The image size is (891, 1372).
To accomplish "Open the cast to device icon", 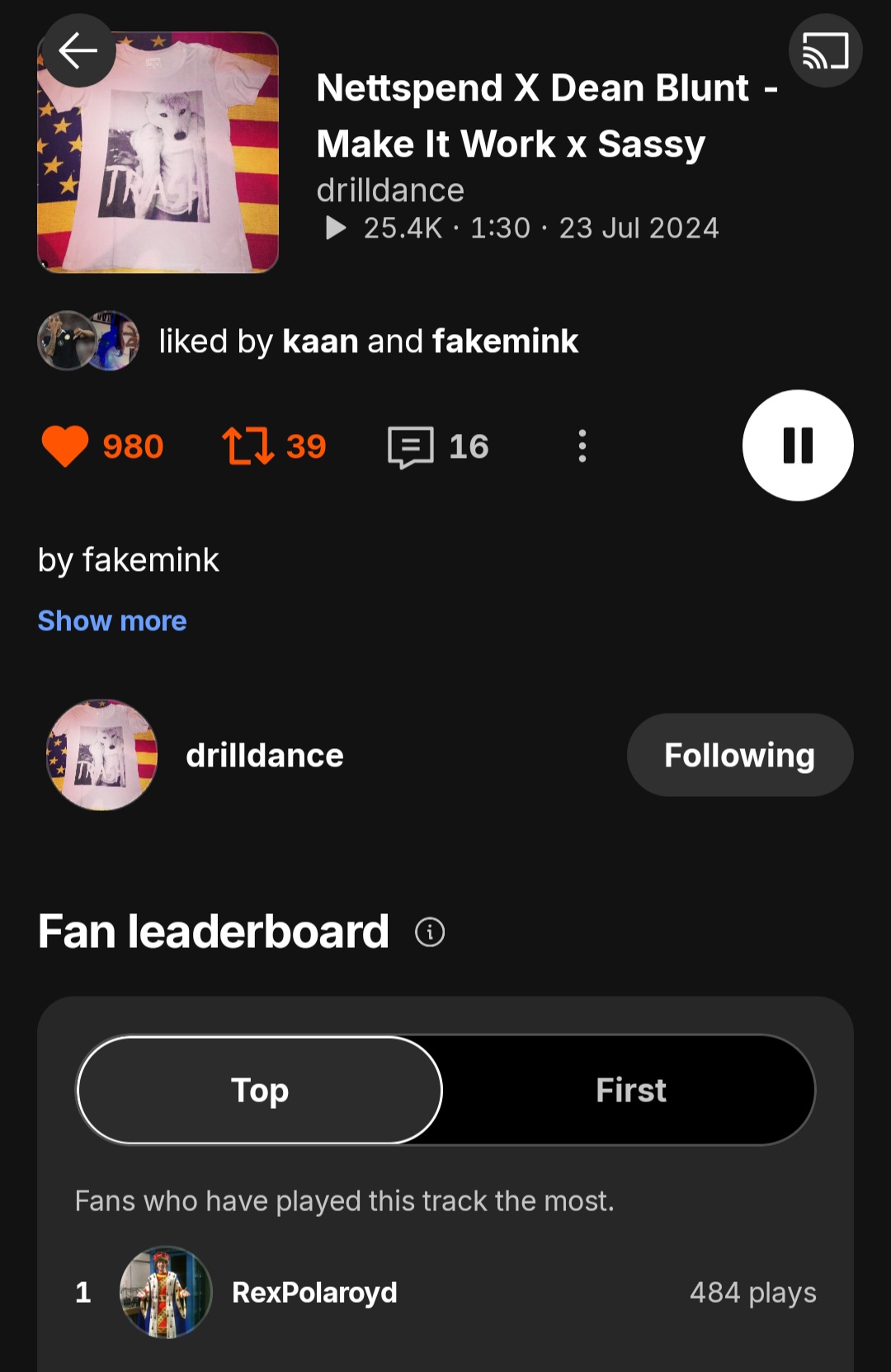I will [825, 51].
